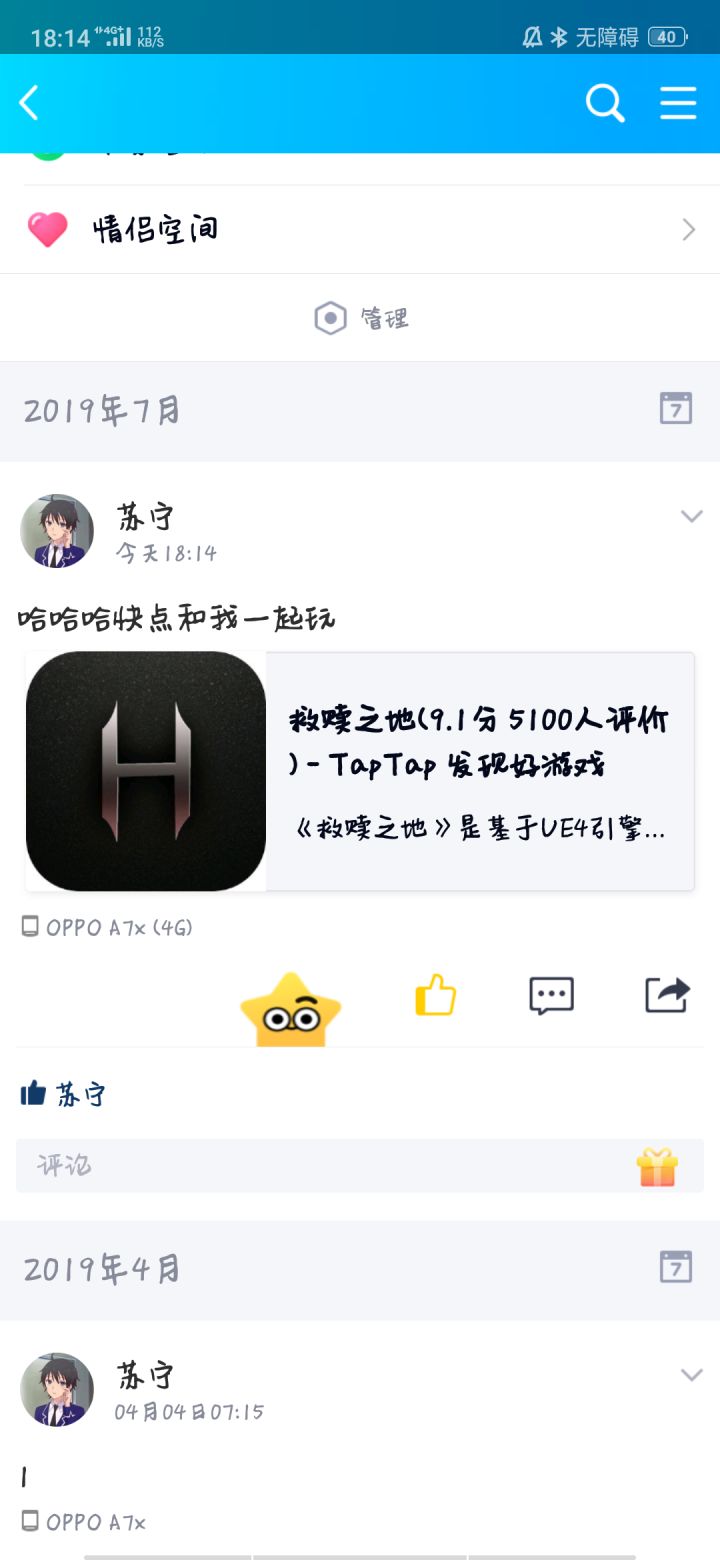
Task: Open the 救赎之地 TapTap link card
Action: [360, 771]
